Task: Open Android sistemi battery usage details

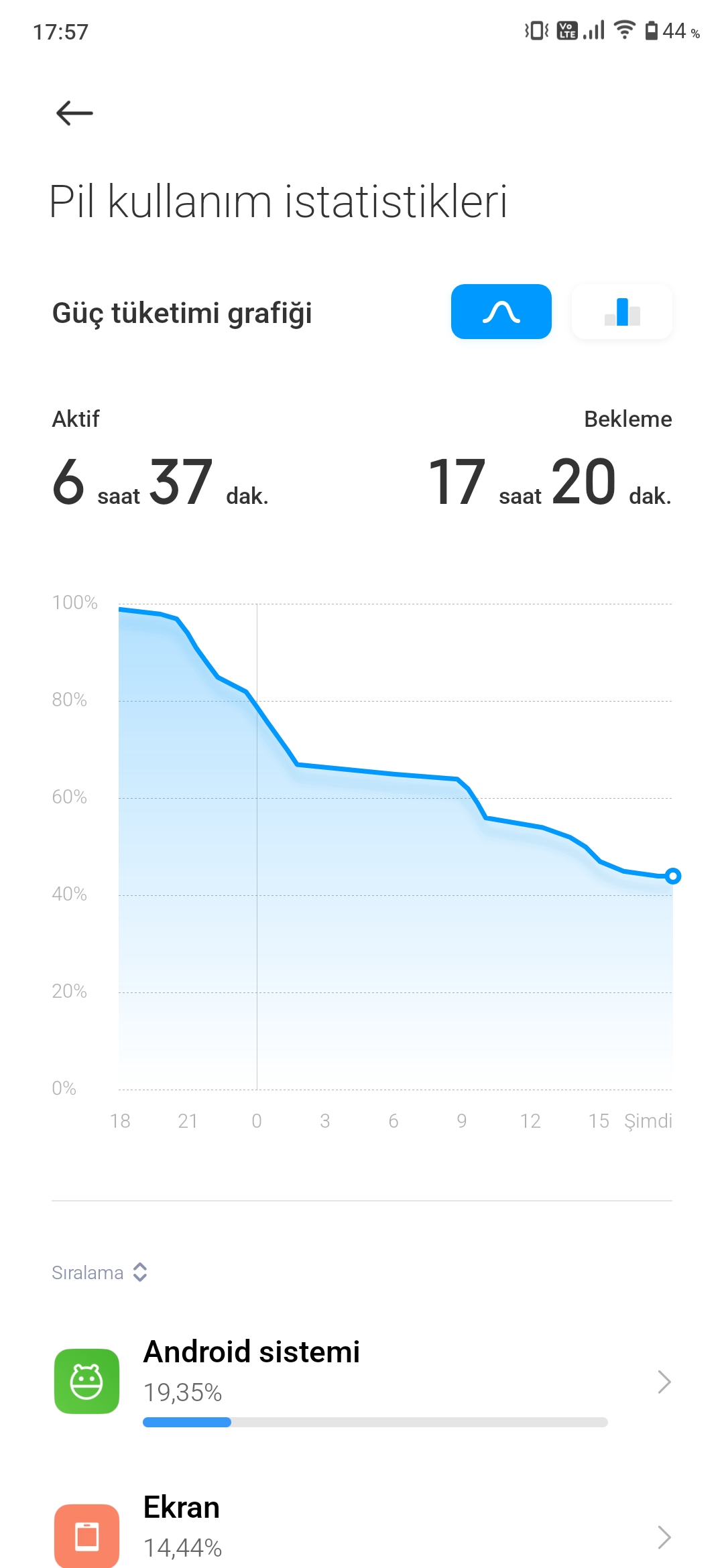Action: pyautogui.click(x=362, y=1382)
